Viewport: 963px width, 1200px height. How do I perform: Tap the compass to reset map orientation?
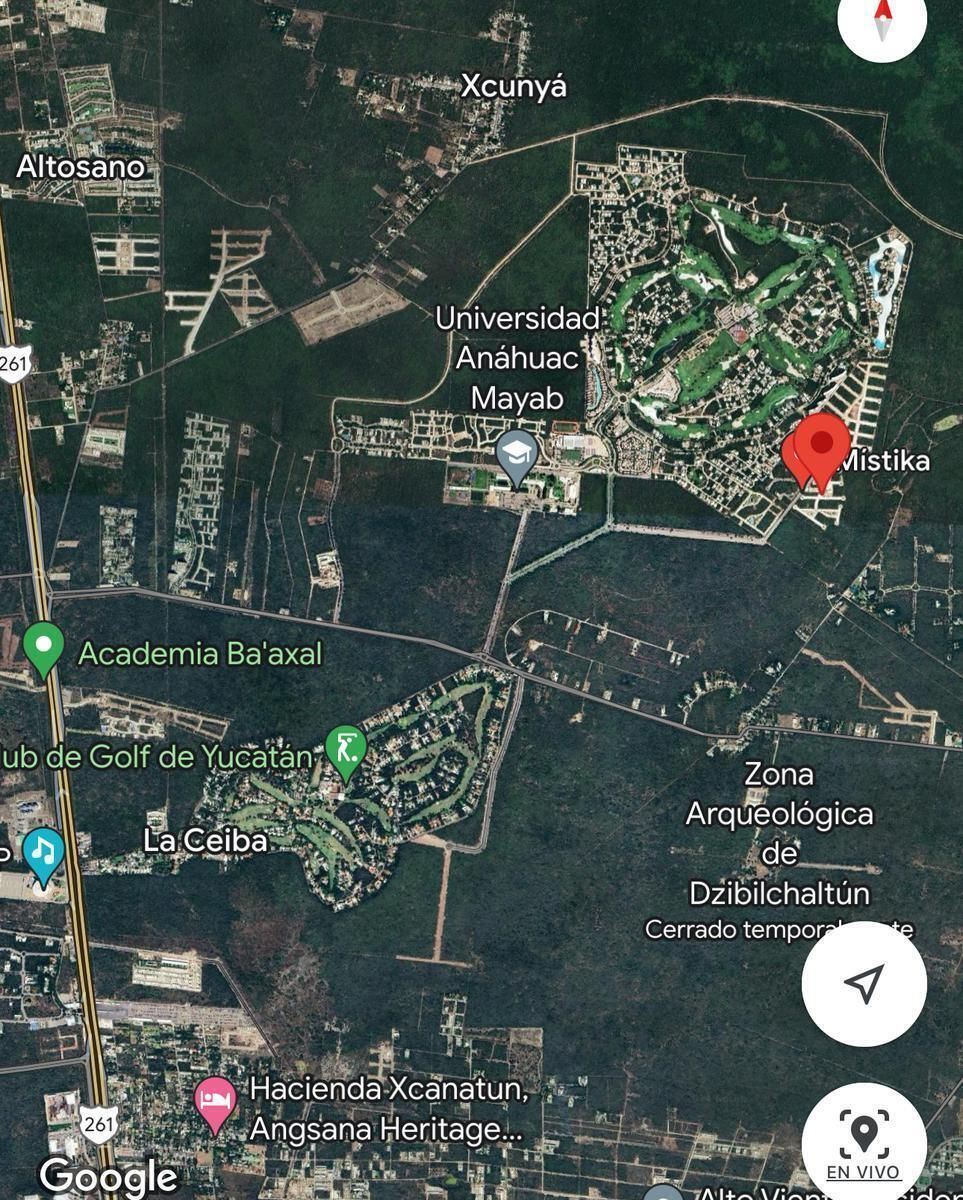[x=883, y=20]
